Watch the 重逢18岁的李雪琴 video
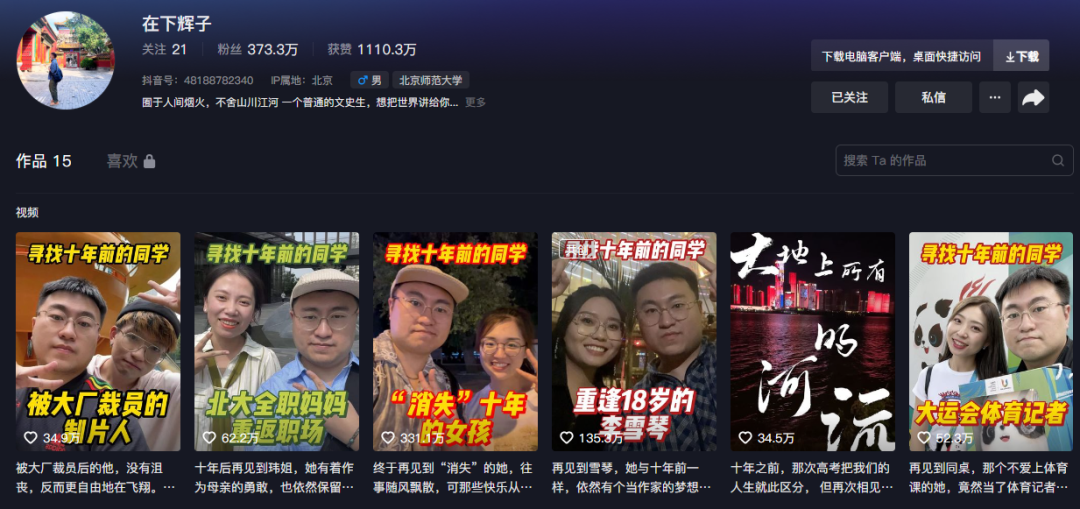1080x509 pixels. pyautogui.click(x=634, y=341)
